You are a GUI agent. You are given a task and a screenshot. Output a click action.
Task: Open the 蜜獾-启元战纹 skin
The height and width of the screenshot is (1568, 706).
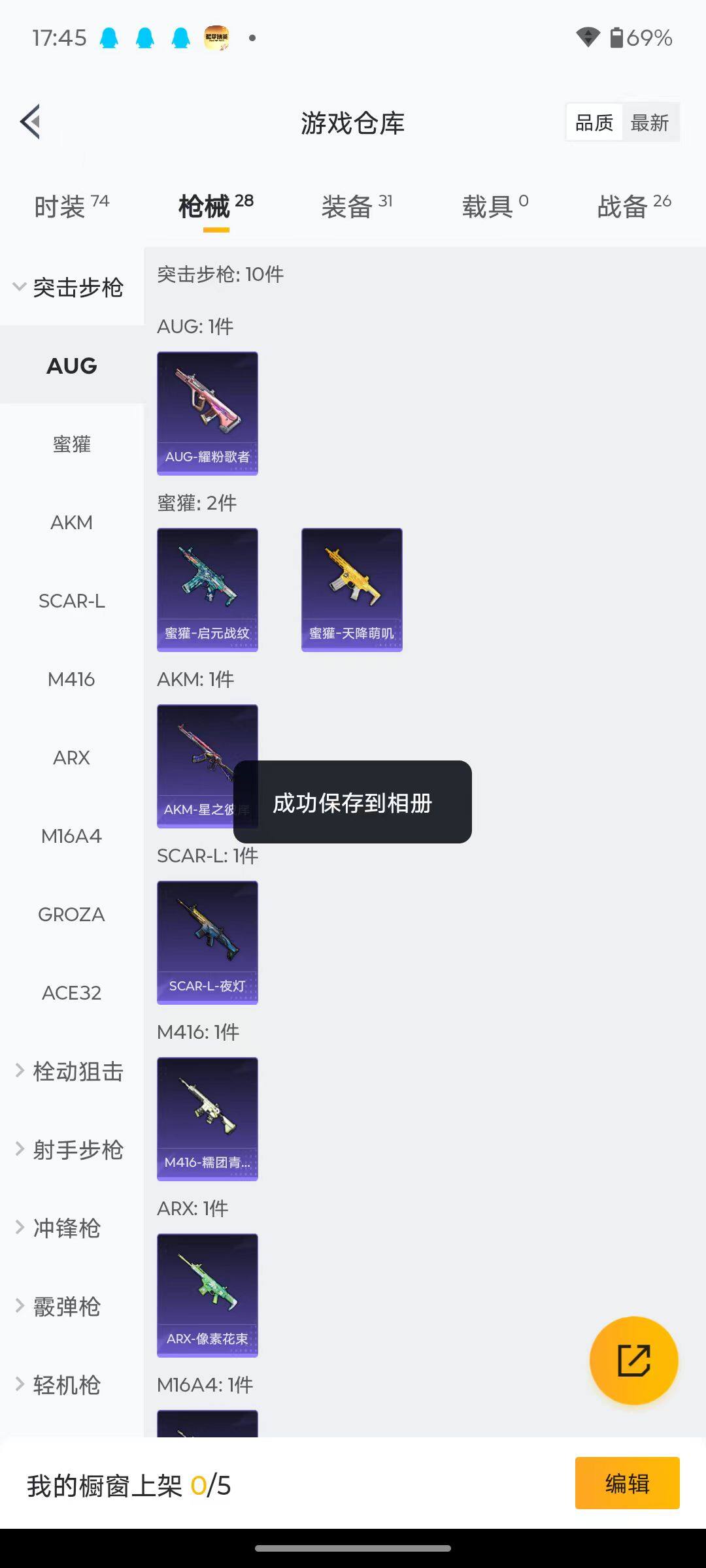click(207, 589)
